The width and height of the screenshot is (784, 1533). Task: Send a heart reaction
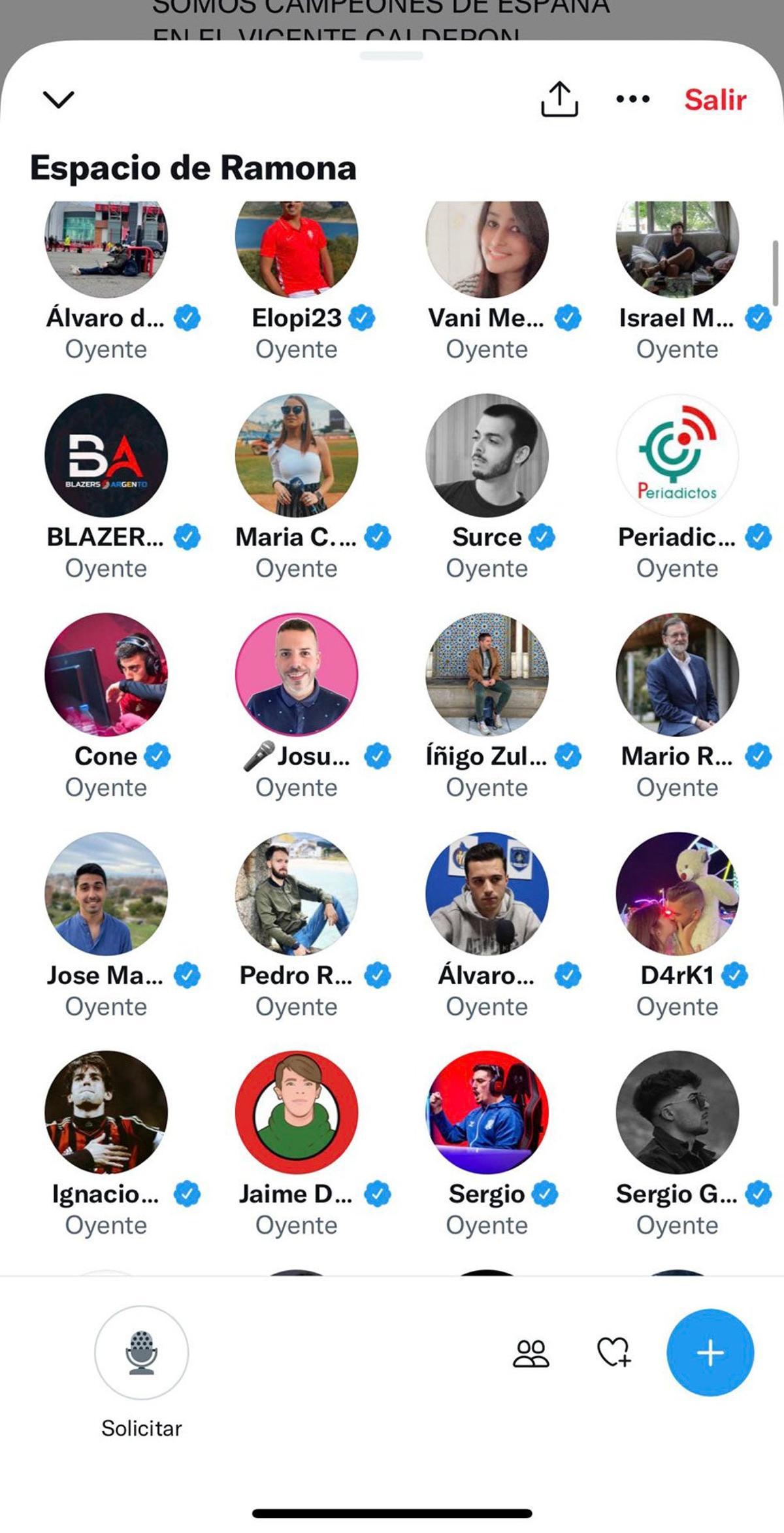[614, 1353]
